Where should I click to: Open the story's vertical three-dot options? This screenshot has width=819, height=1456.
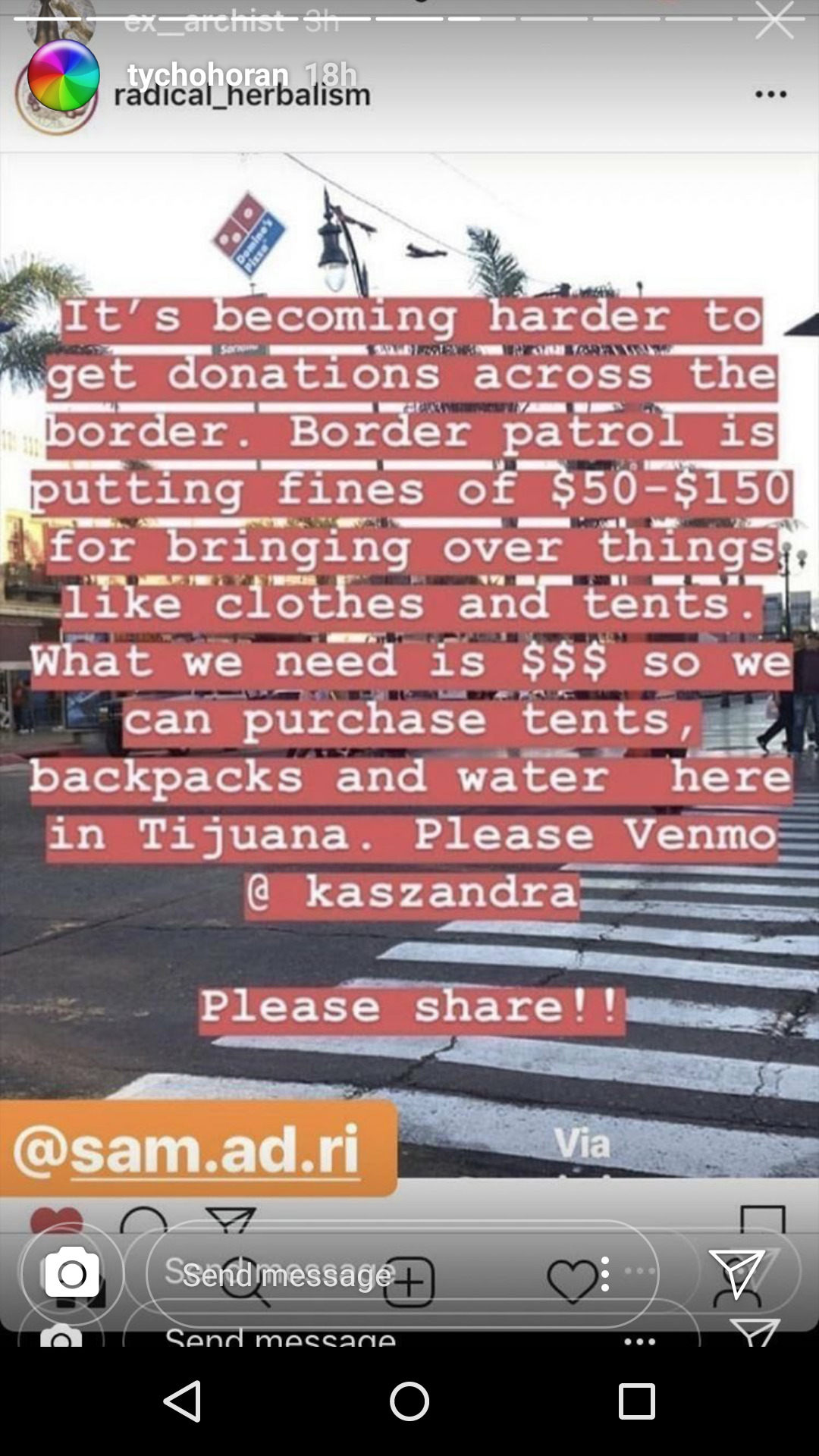(604, 1274)
